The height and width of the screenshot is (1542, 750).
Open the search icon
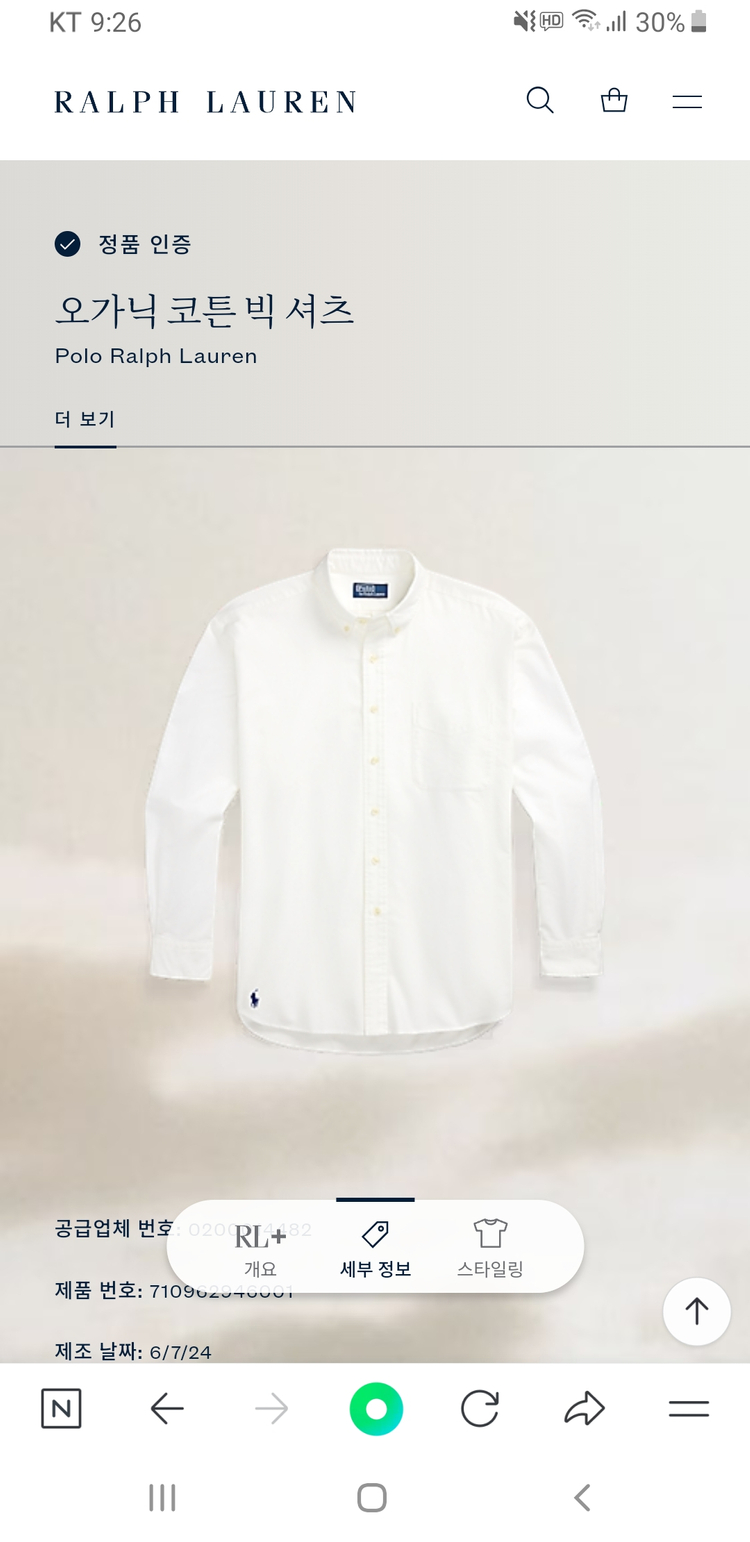[540, 100]
